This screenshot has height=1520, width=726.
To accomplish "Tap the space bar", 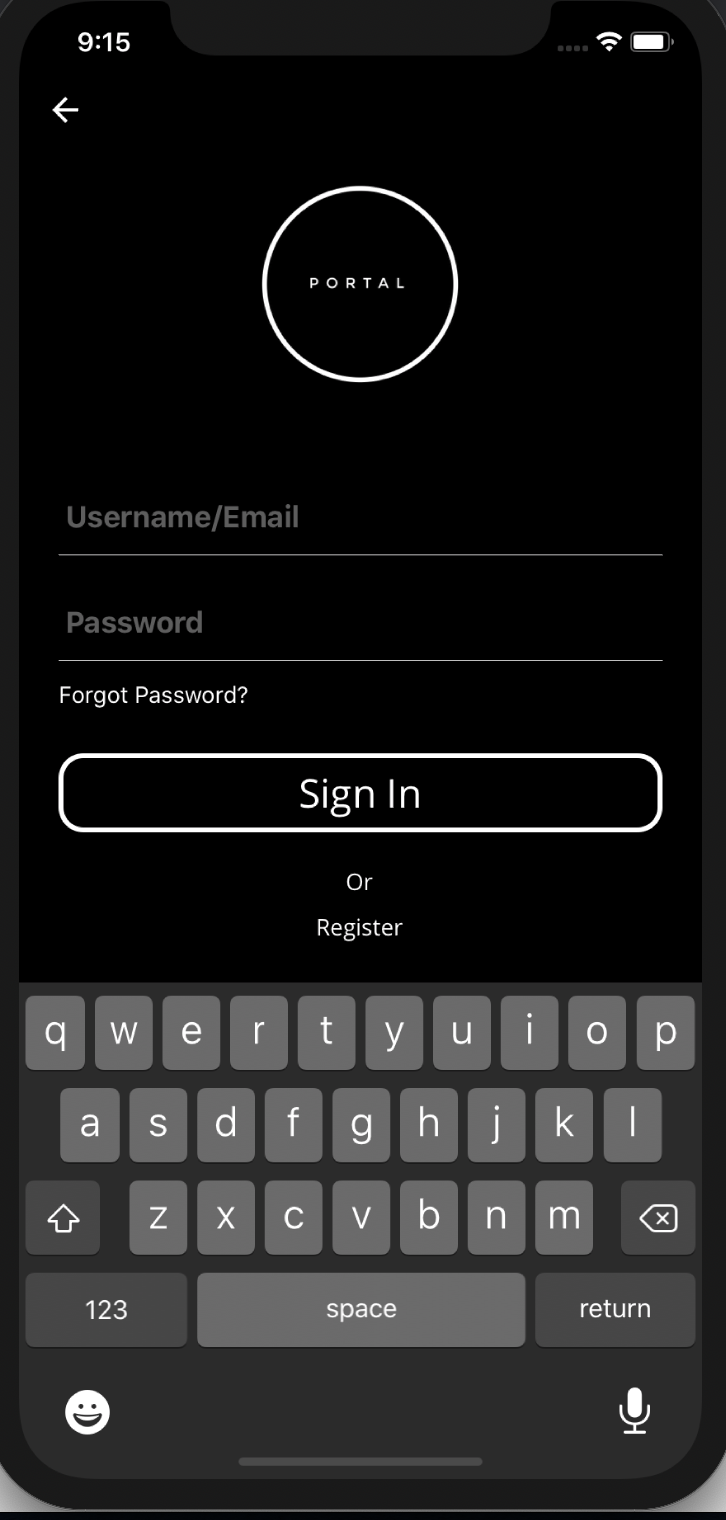I will 361,1309.
